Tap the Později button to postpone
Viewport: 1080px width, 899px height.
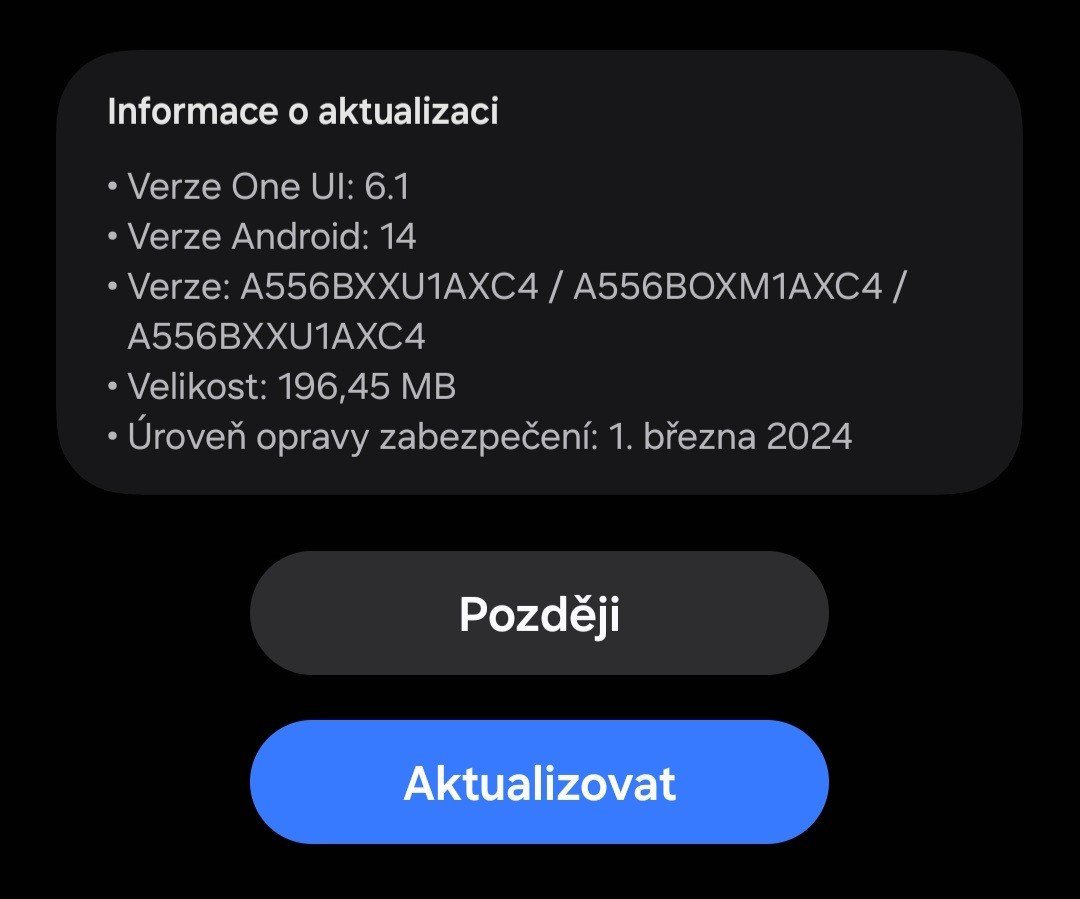tap(539, 613)
